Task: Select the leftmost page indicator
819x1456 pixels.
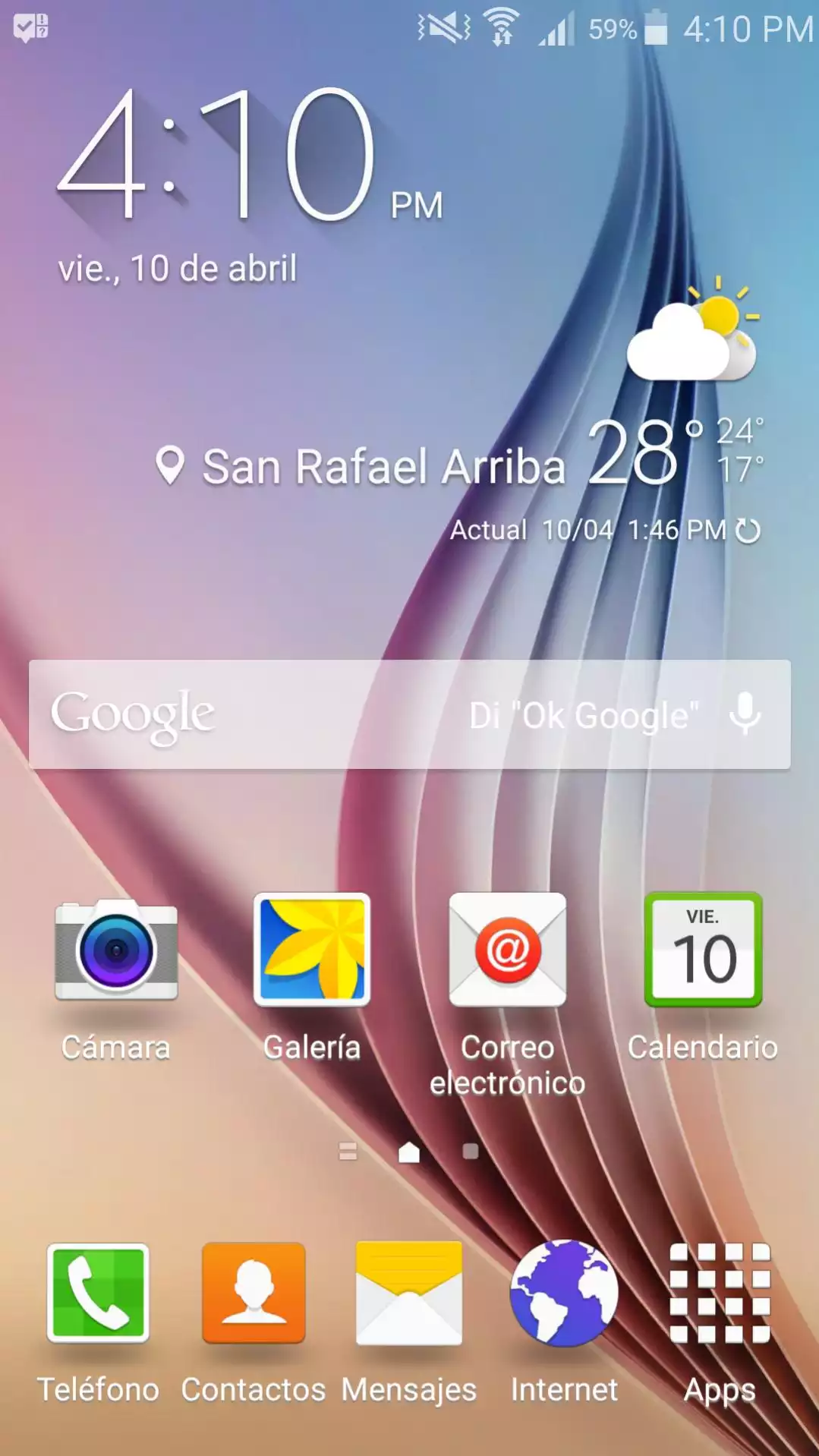Action: tap(348, 1152)
